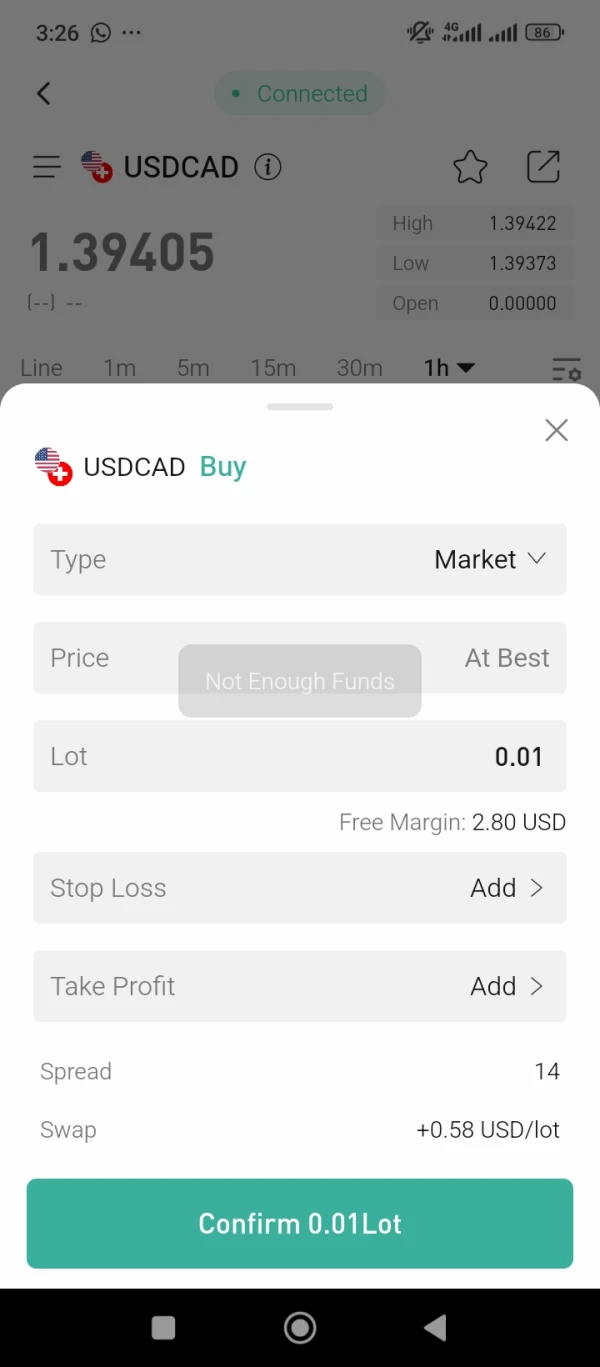Confirm the 0.01 Lot order
The image size is (600, 1367).
[x=300, y=1223]
